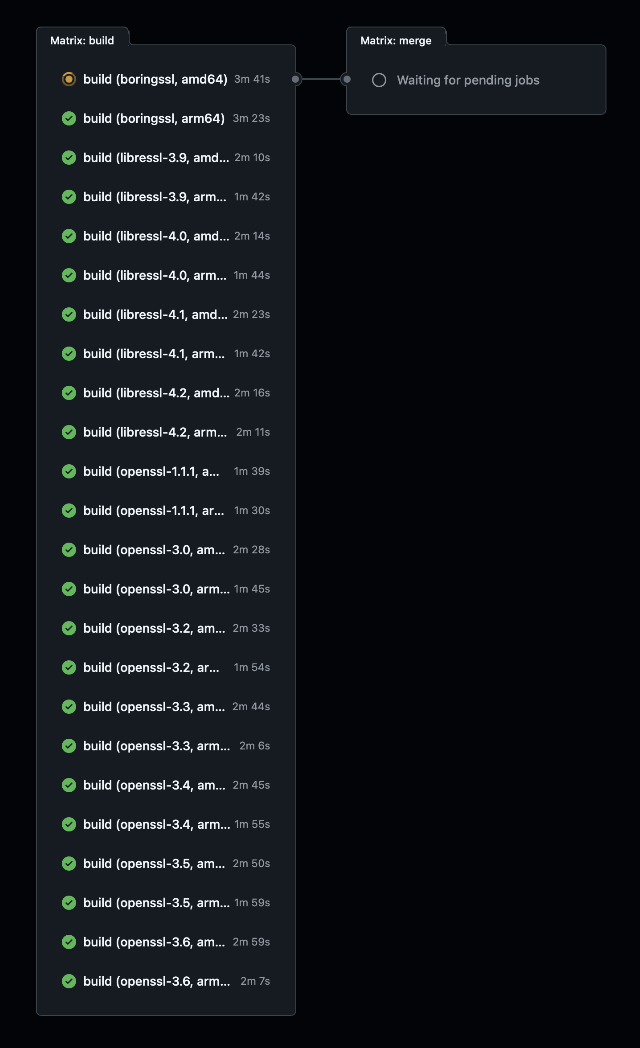This screenshot has width=640, height=1048.
Task: View the libressl-4.0 arm build job
Action: coord(155,275)
